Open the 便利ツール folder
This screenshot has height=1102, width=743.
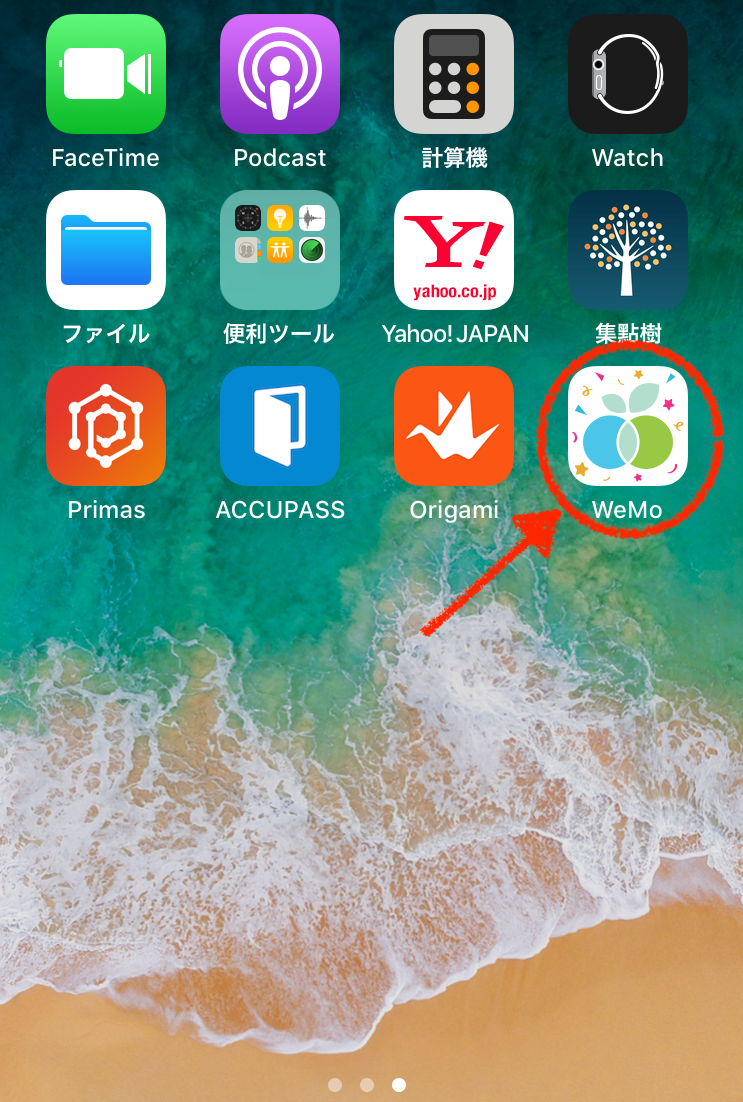280,250
